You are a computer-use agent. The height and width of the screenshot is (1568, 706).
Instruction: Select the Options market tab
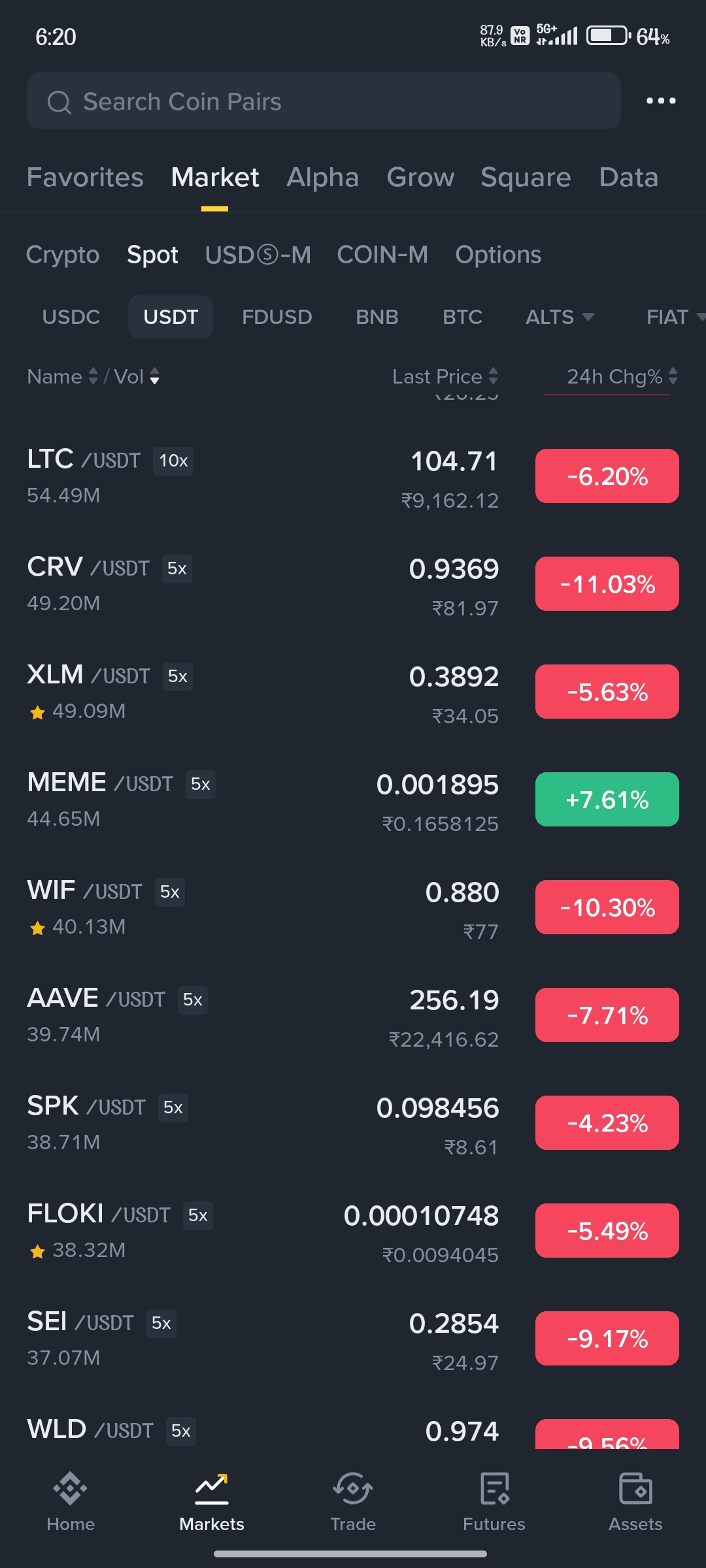498,255
